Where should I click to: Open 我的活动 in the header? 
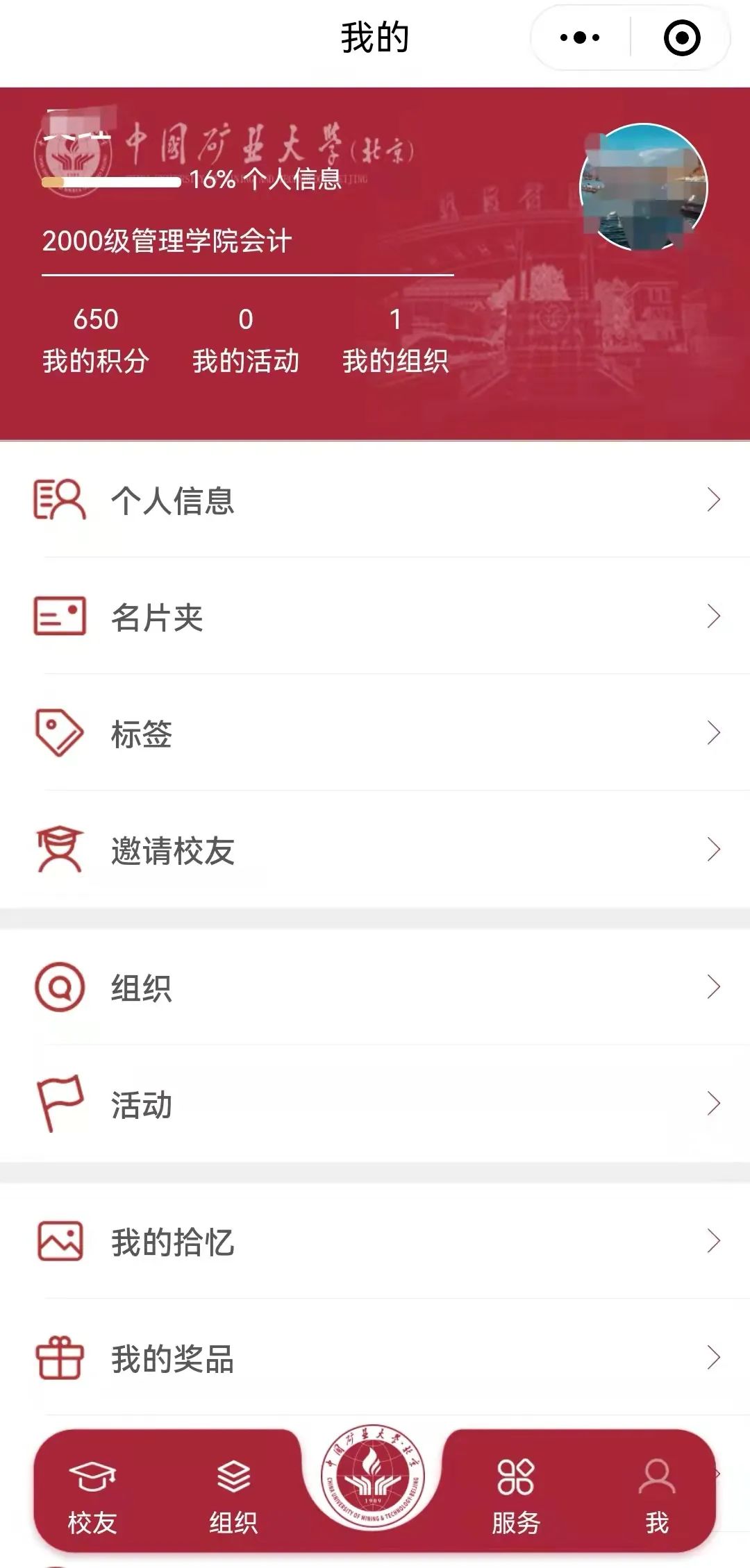click(246, 340)
